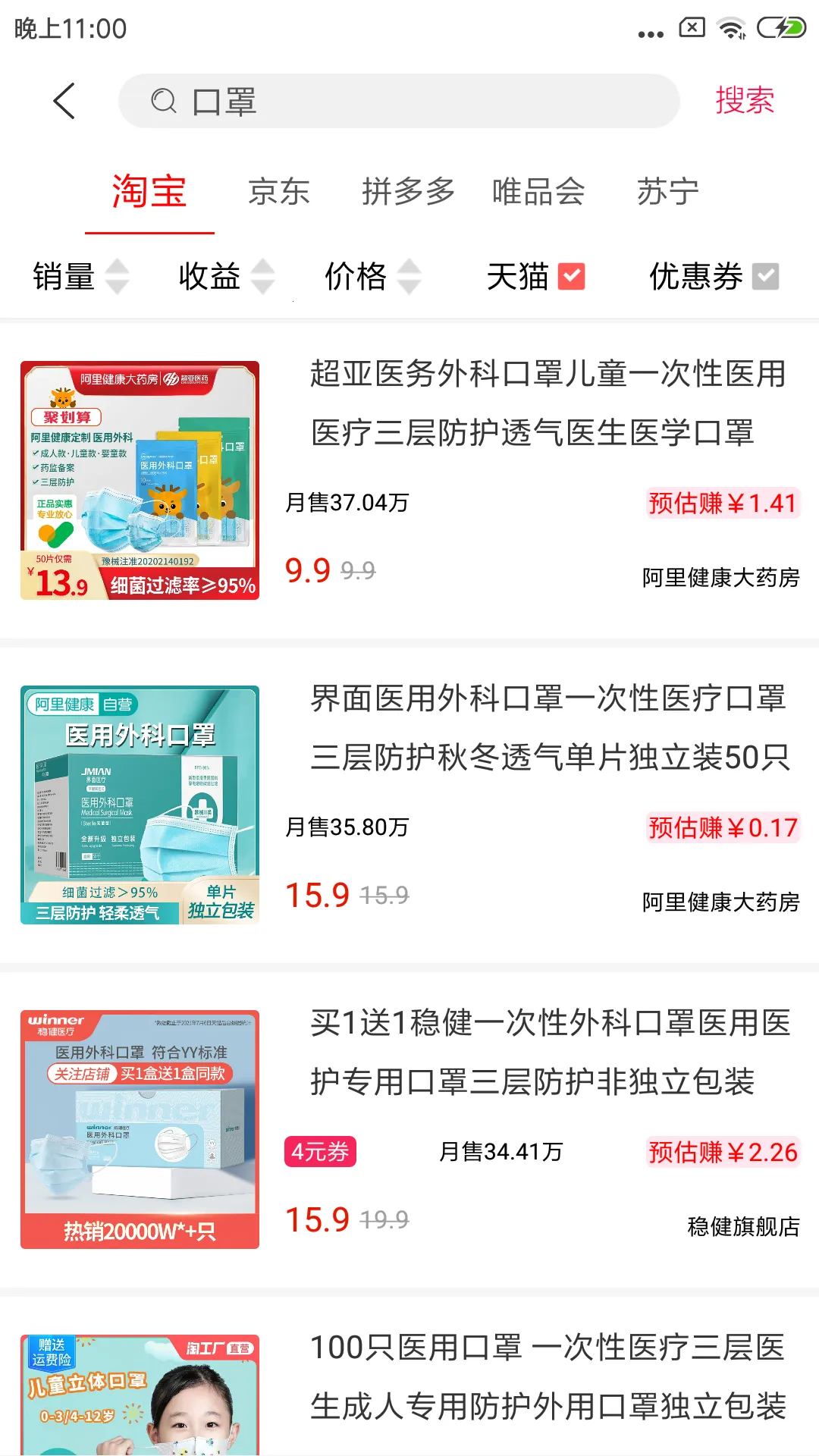
Task: Switch to the 苏宁 tab
Action: pos(667,192)
